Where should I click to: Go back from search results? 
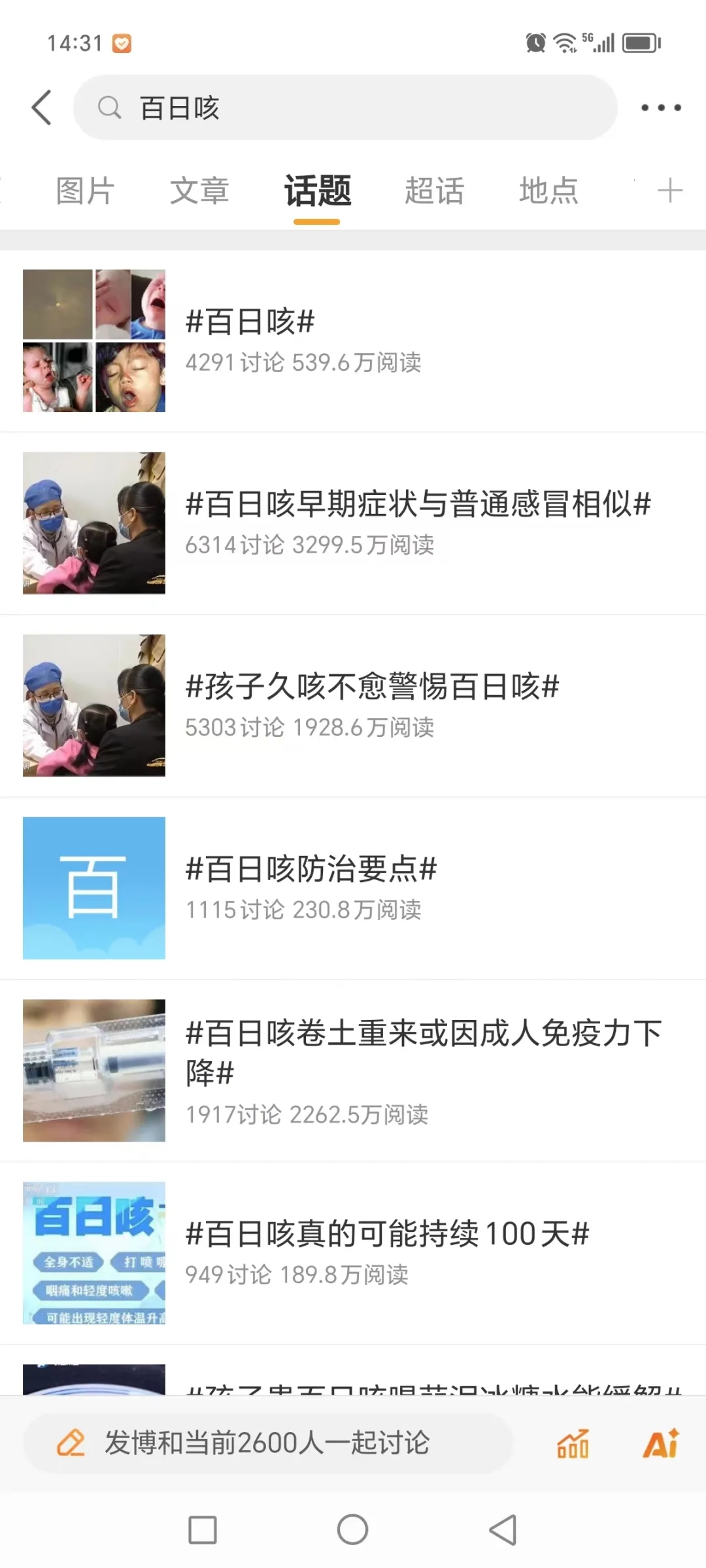click(x=42, y=107)
